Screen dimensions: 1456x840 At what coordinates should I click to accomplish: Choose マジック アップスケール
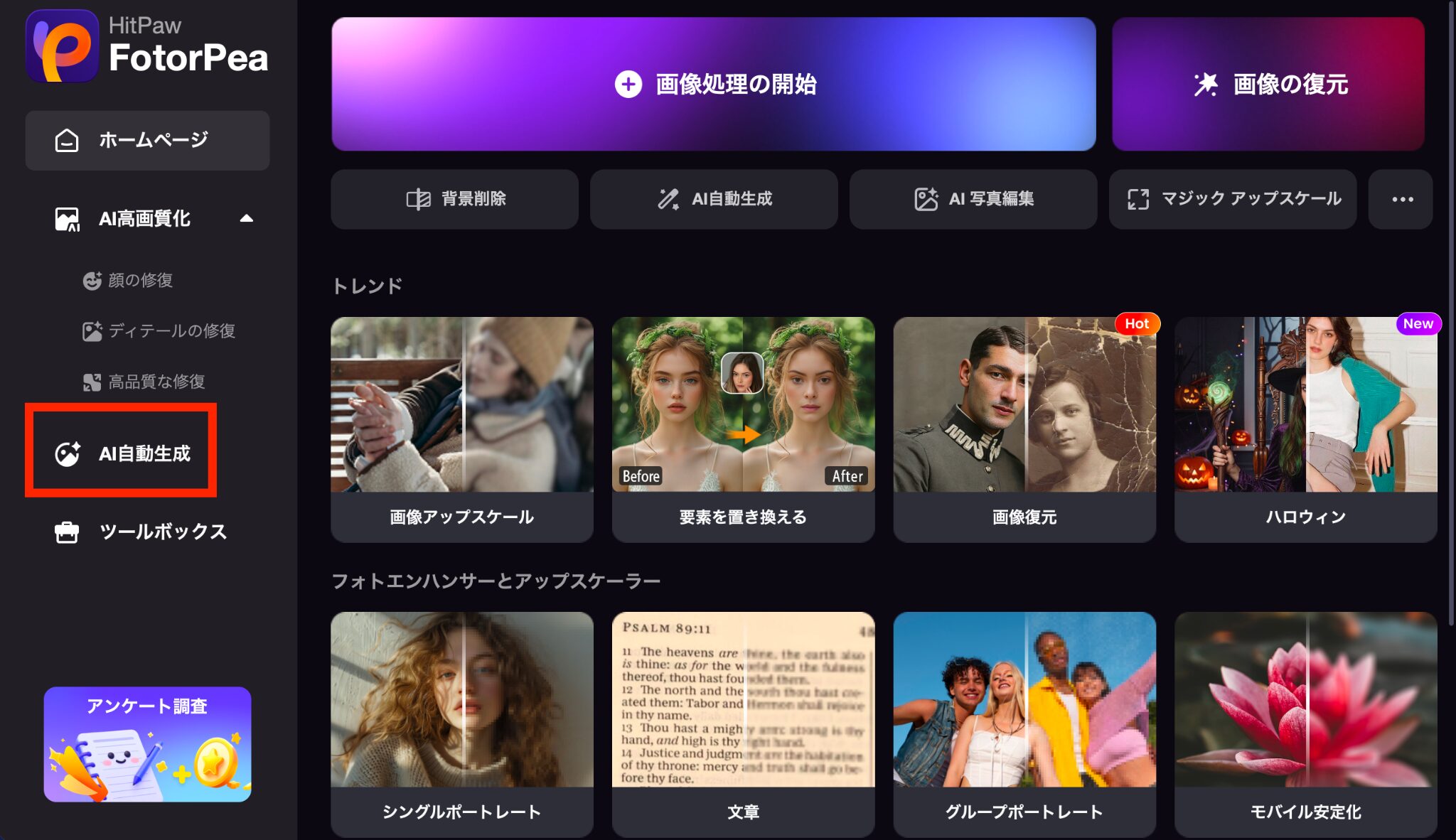tap(1233, 199)
